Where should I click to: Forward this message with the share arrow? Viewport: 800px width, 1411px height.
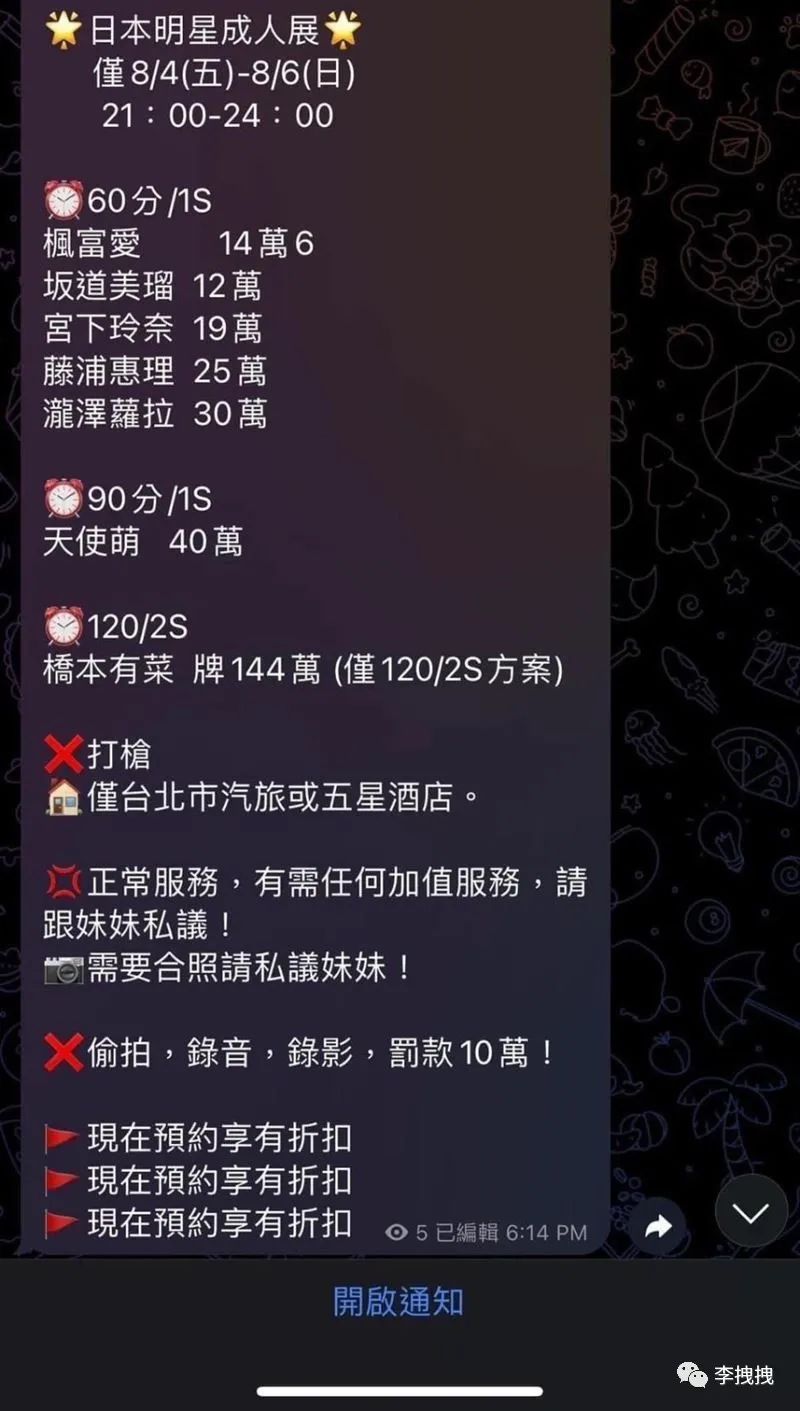(658, 1226)
